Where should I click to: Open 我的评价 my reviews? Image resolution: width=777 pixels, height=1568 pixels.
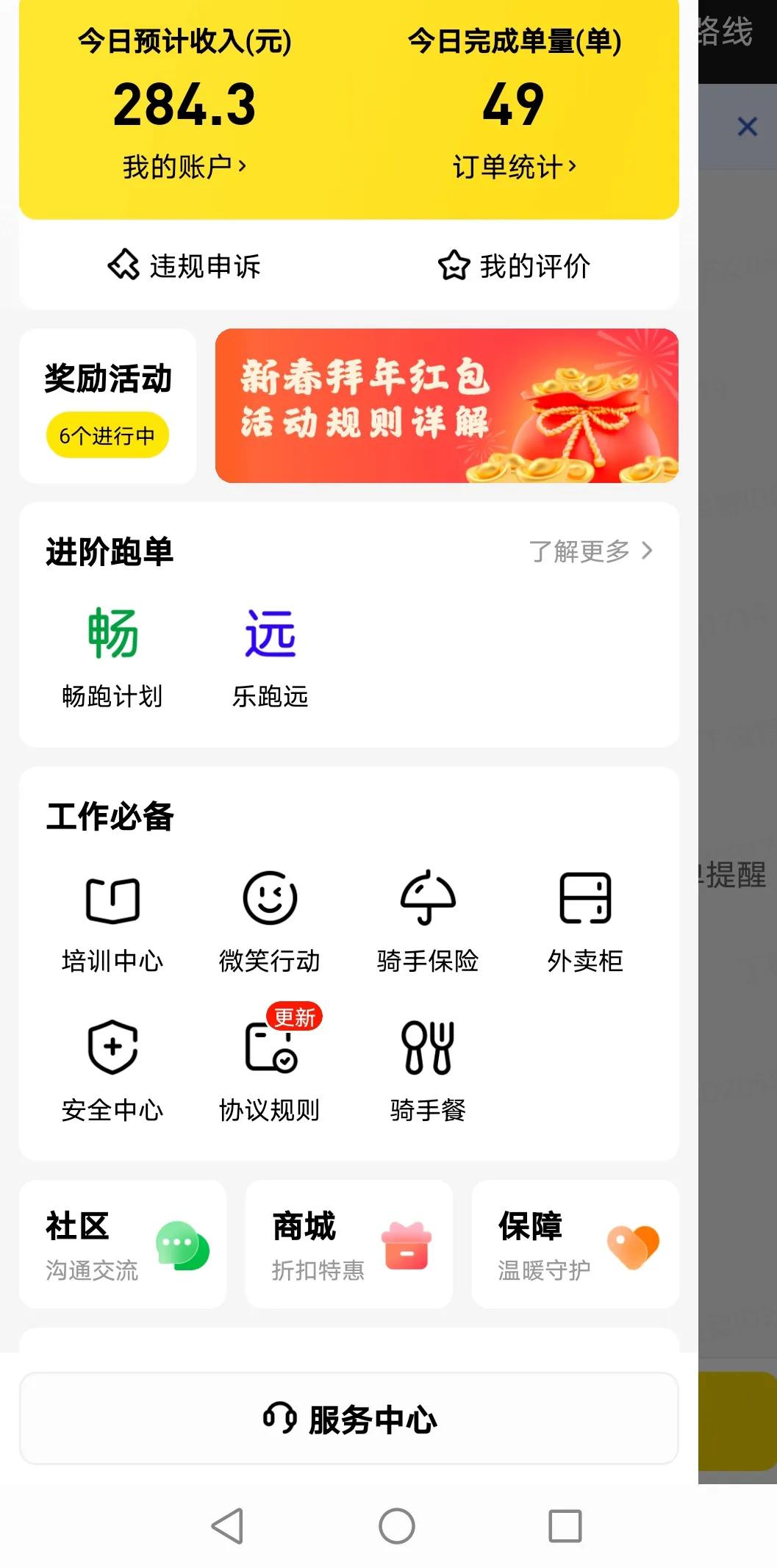pos(514,266)
